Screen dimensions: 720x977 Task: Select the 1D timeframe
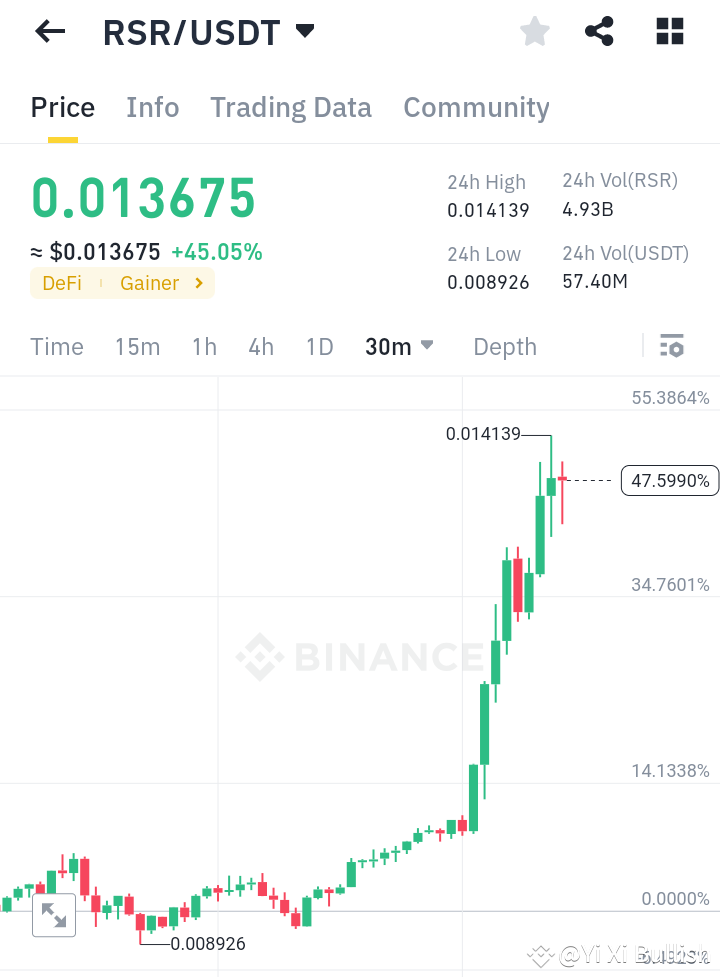[x=319, y=346]
